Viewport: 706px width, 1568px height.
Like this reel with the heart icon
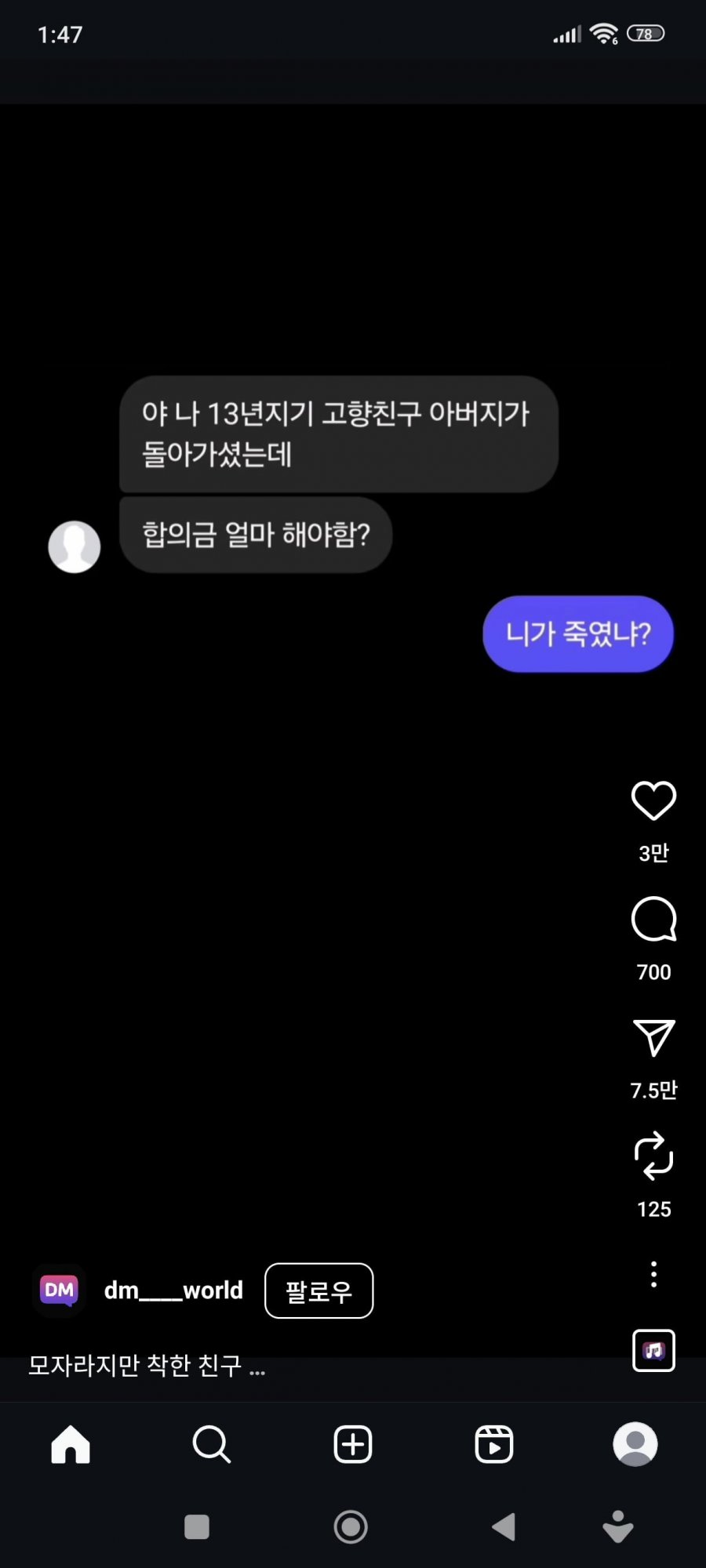coord(653,801)
